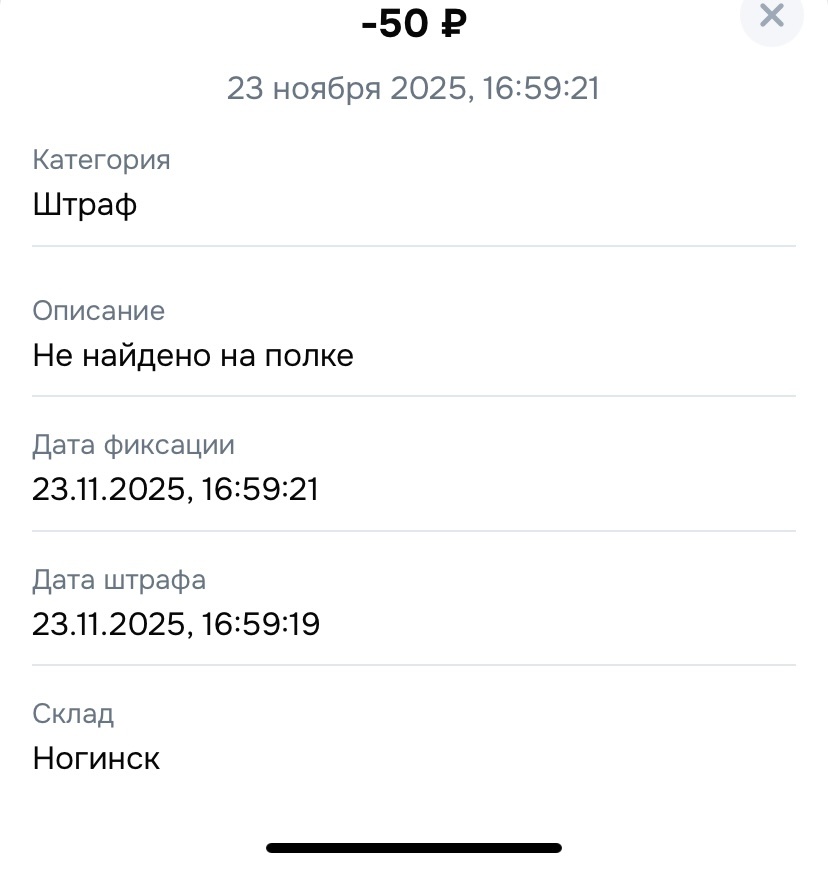Select the divider above the Склад section
This screenshot has width=828, height=869.
tap(414, 665)
